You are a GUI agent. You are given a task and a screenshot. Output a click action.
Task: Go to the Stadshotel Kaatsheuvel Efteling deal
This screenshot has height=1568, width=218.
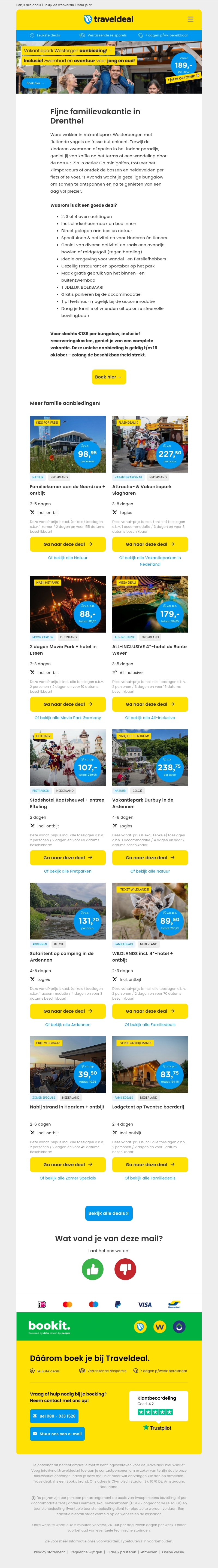(x=68, y=858)
